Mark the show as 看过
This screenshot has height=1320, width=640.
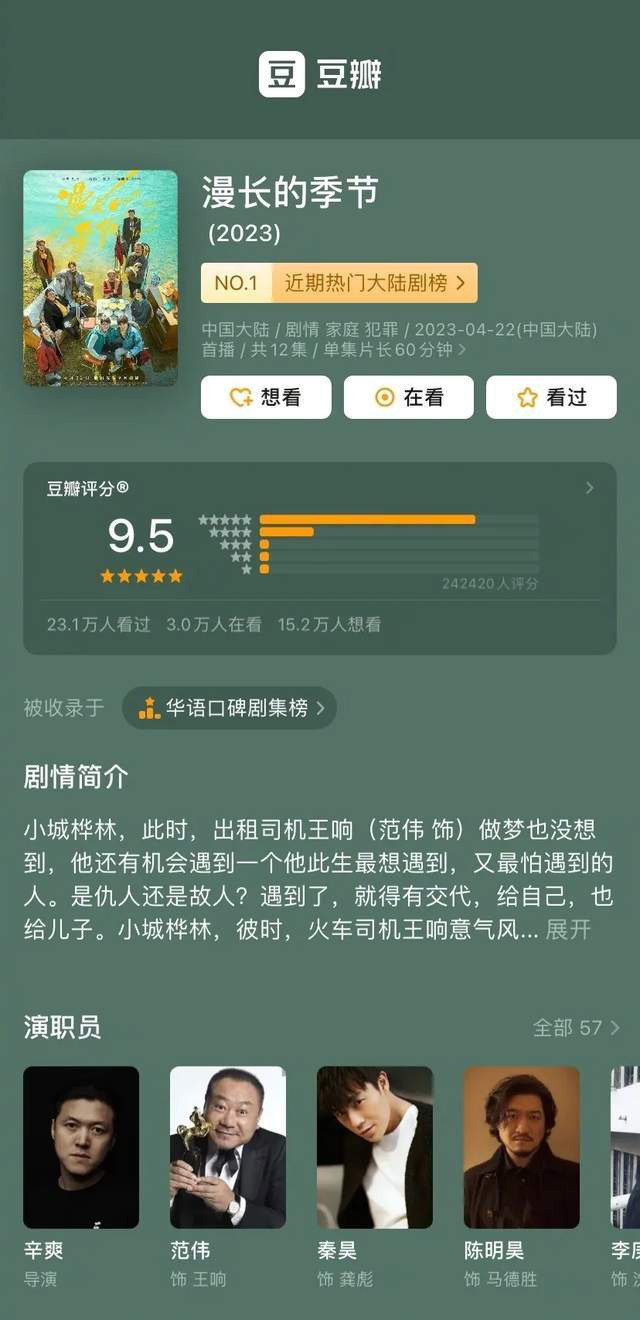click(x=551, y=397)
